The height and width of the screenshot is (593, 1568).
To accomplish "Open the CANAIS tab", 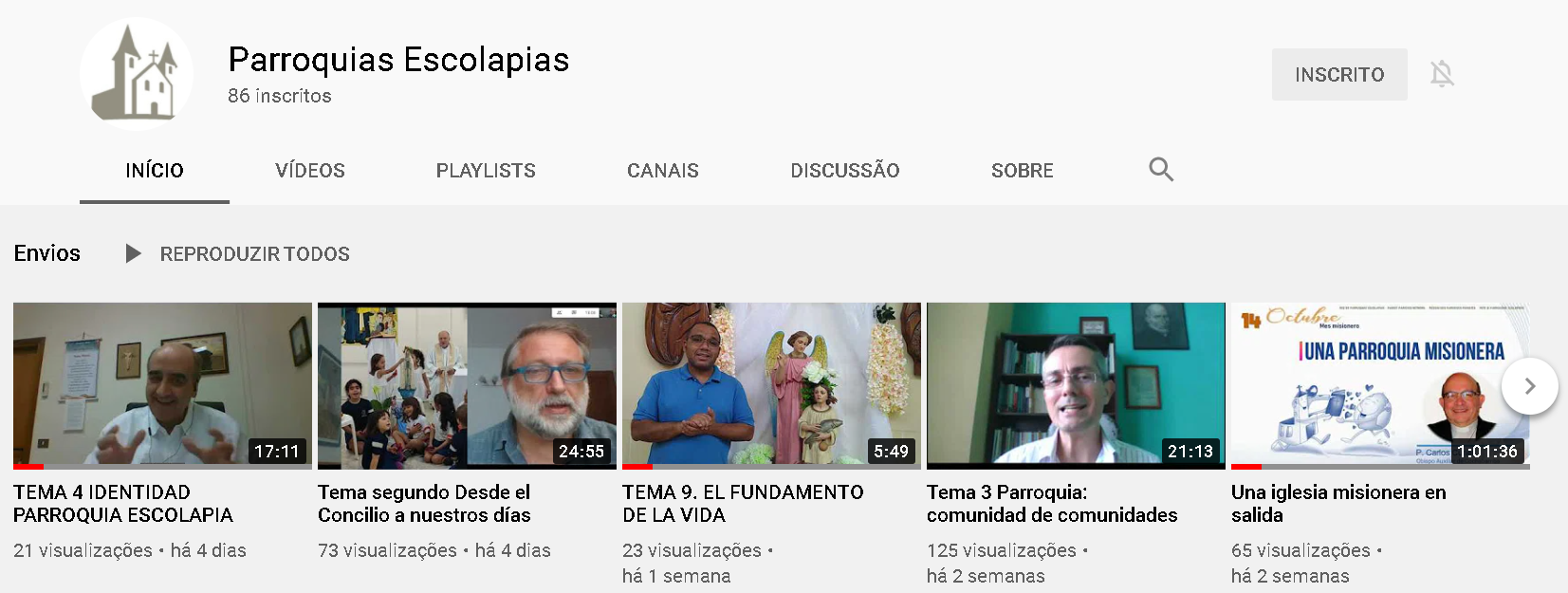I will 662,171.
